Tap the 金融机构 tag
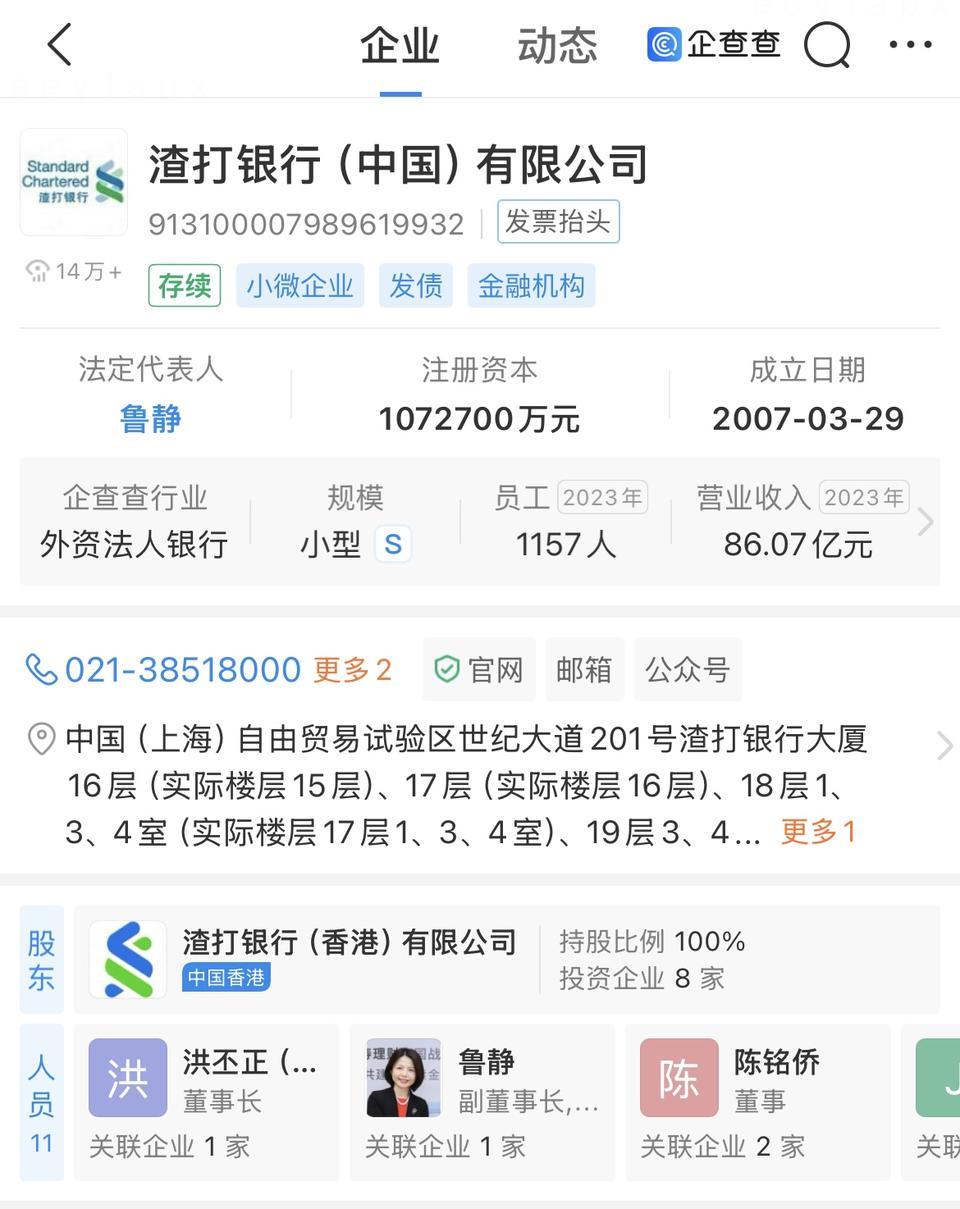This screenshot has height=1209, width=960. (x=531, y=286)
